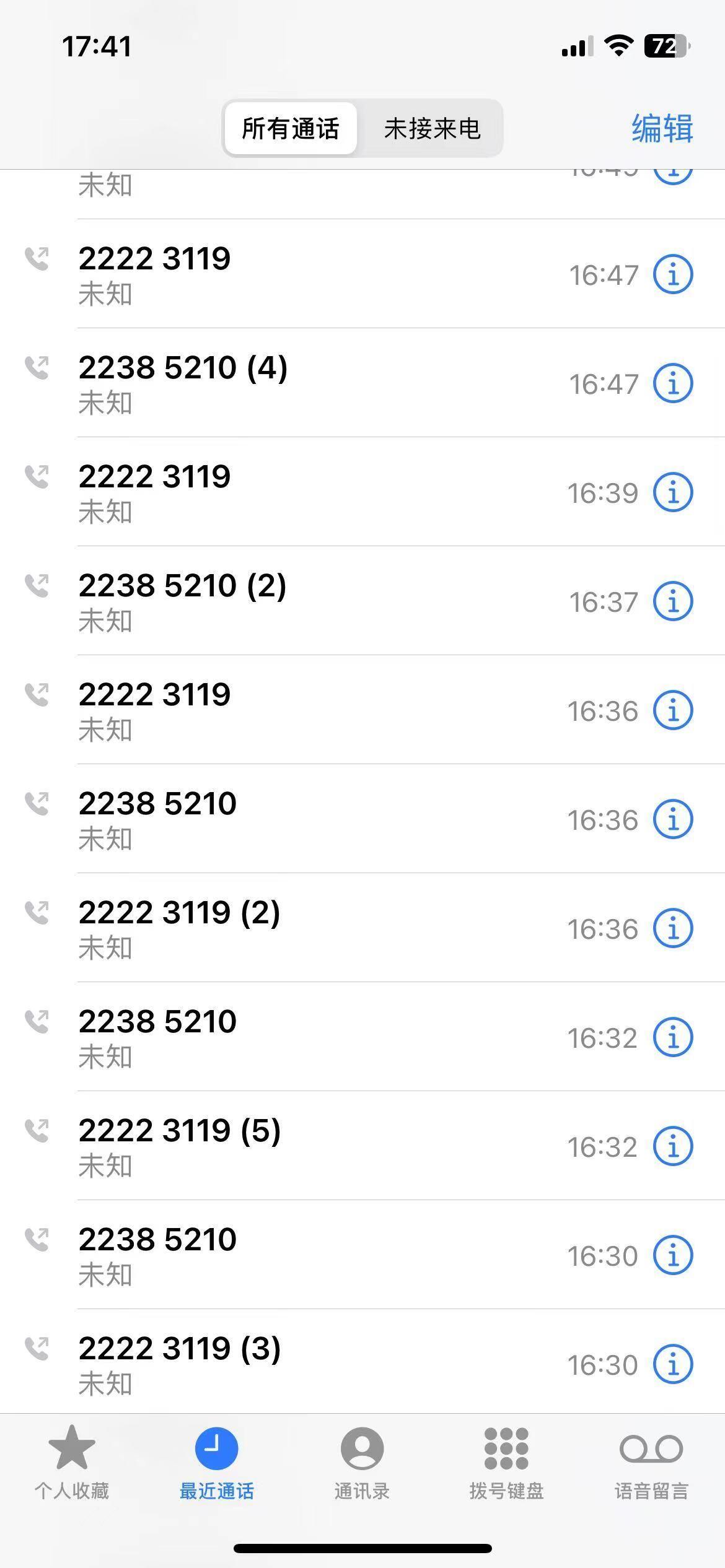Tap 编辑 to edit the call list

tap(662, 128)
